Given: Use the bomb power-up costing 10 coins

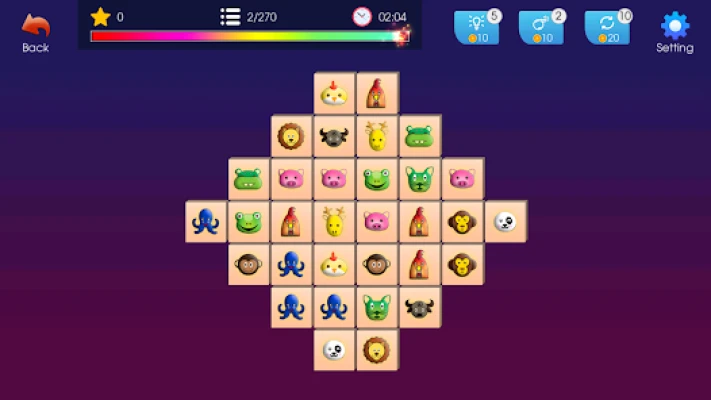Looking at the screenshot, I should tap(541, 27).
